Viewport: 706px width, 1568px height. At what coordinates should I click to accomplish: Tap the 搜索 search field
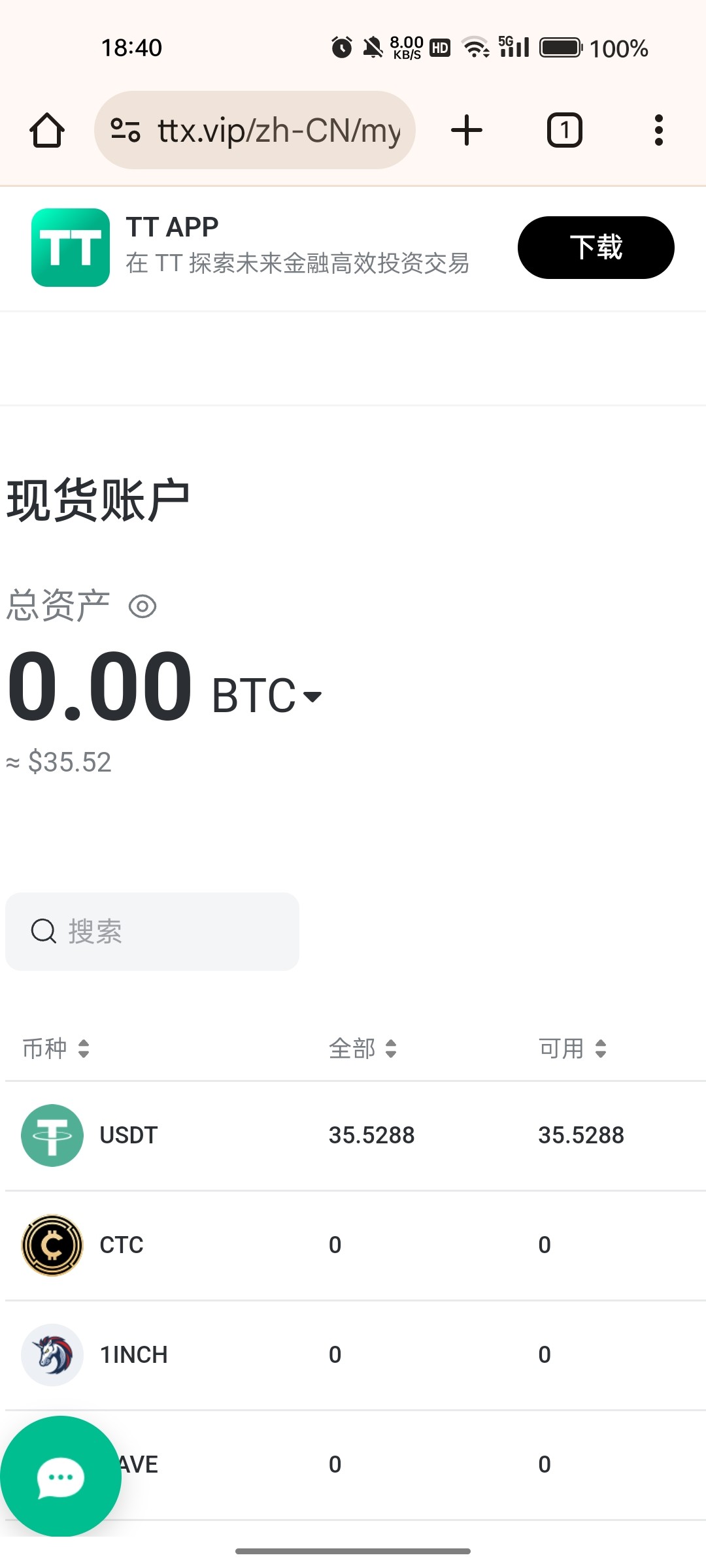pyautogui.click(x=152, y=931)
